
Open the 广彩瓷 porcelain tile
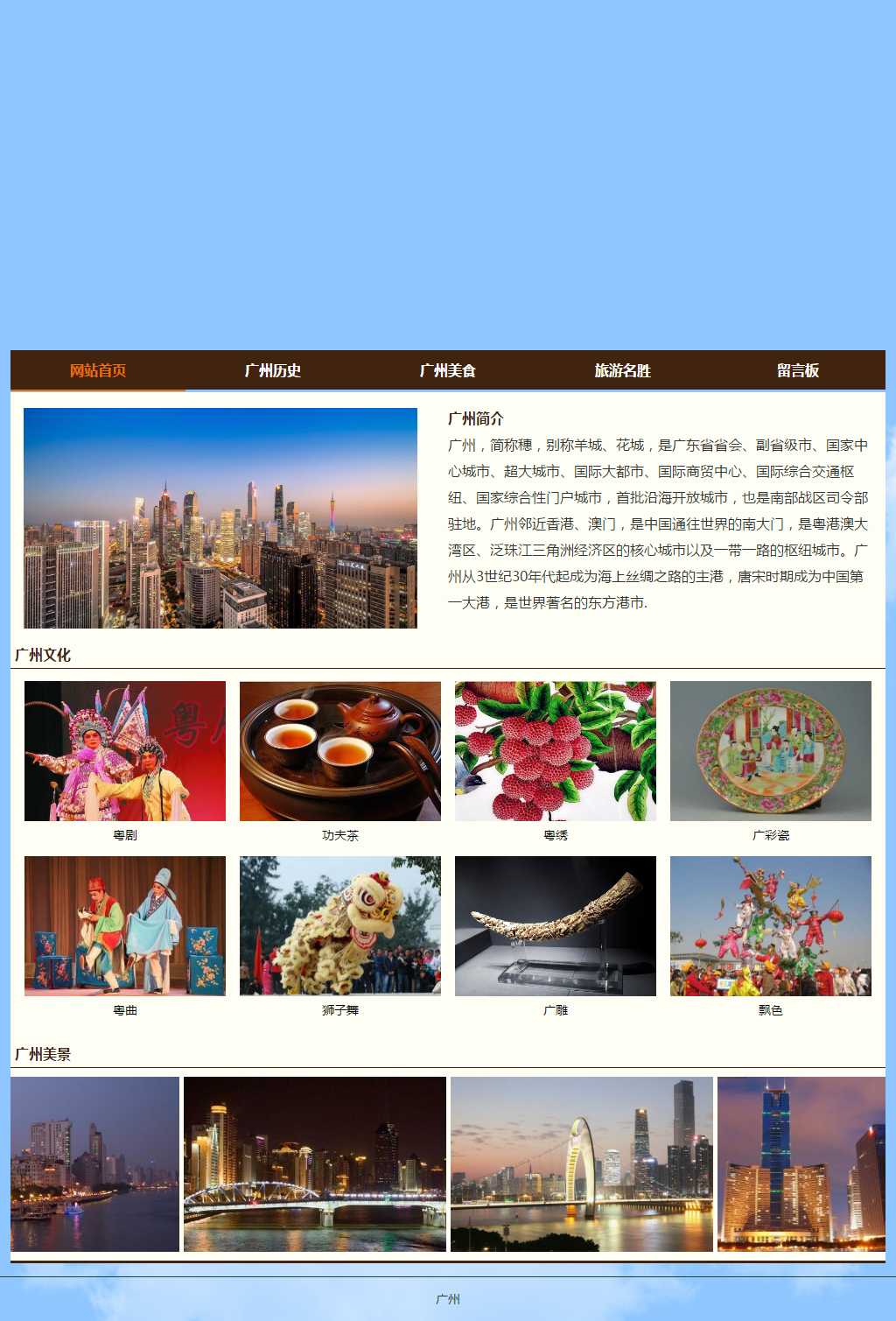click(771, 751)
